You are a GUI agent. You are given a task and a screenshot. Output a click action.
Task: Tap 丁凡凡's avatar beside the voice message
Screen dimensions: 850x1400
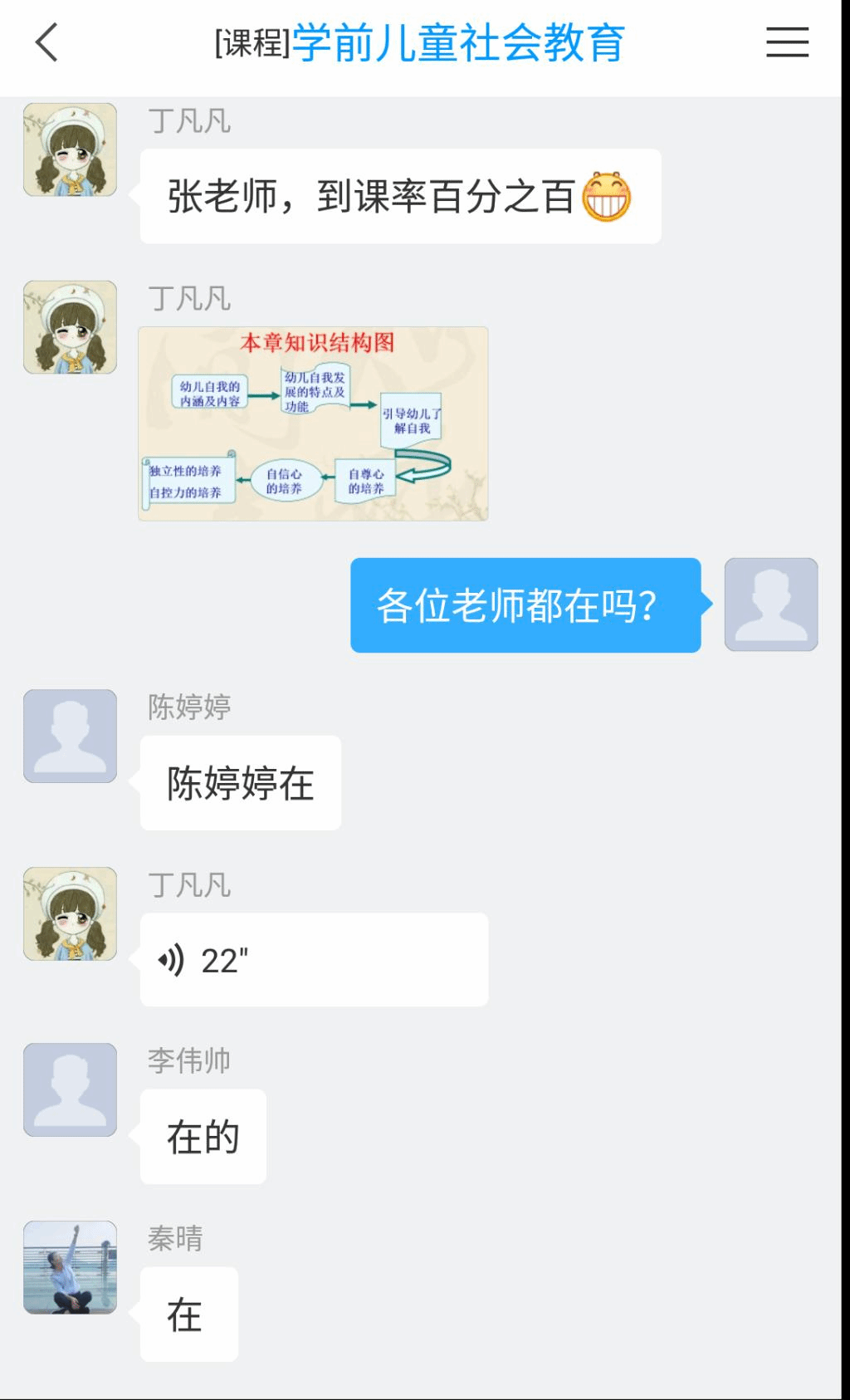[70, 913]
